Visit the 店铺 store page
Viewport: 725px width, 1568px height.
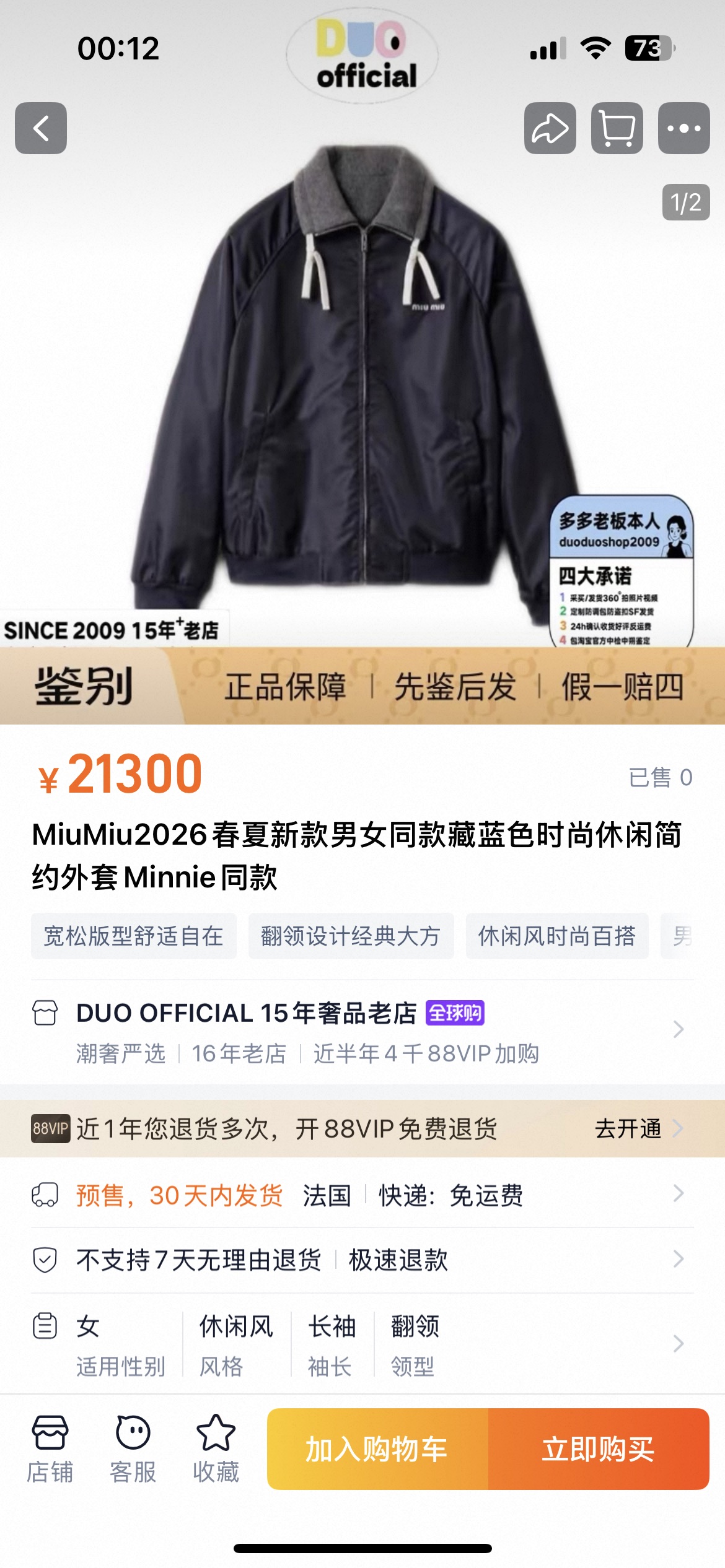coord(50,1449)
